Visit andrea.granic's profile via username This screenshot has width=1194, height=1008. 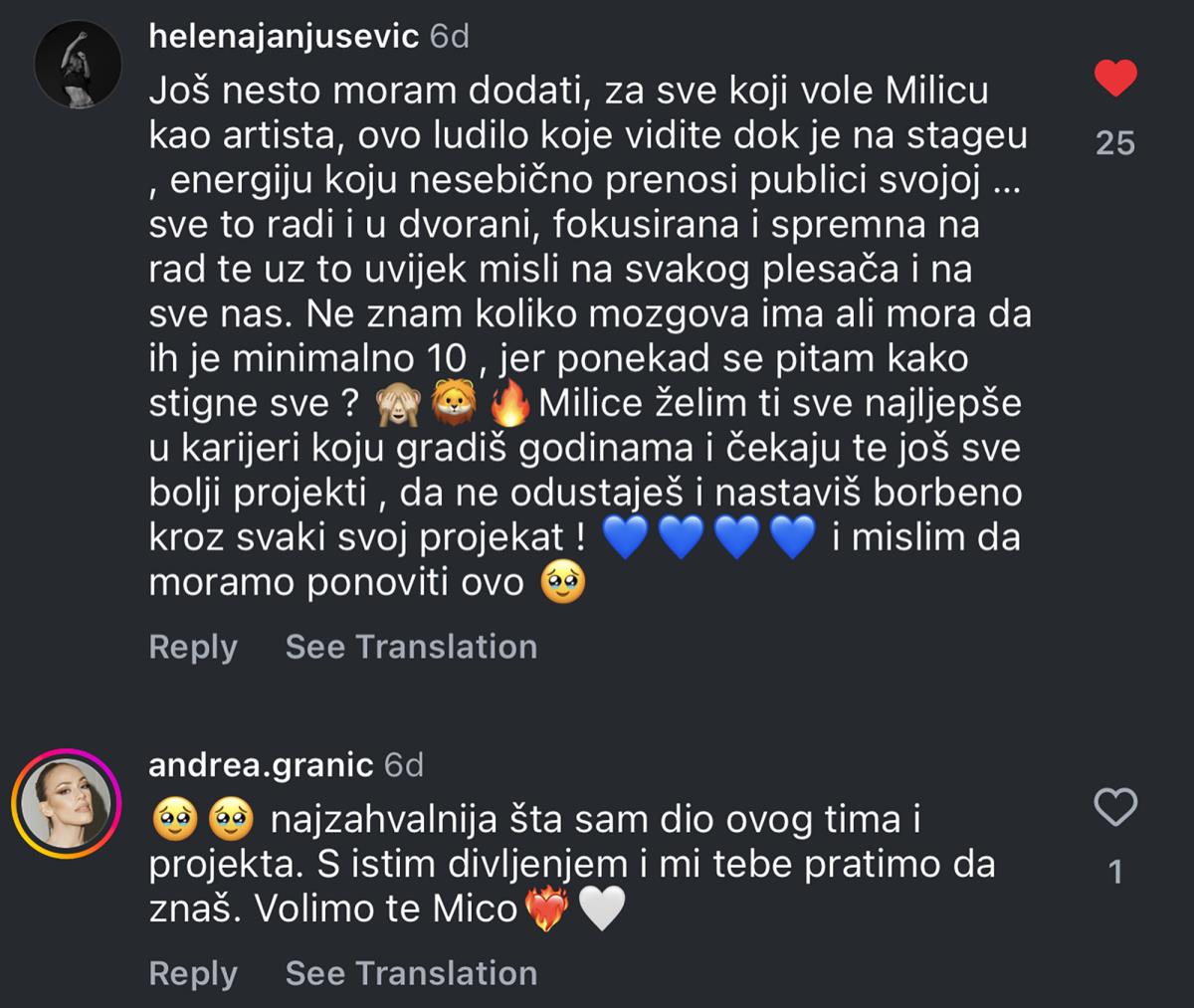click(261, 765)
